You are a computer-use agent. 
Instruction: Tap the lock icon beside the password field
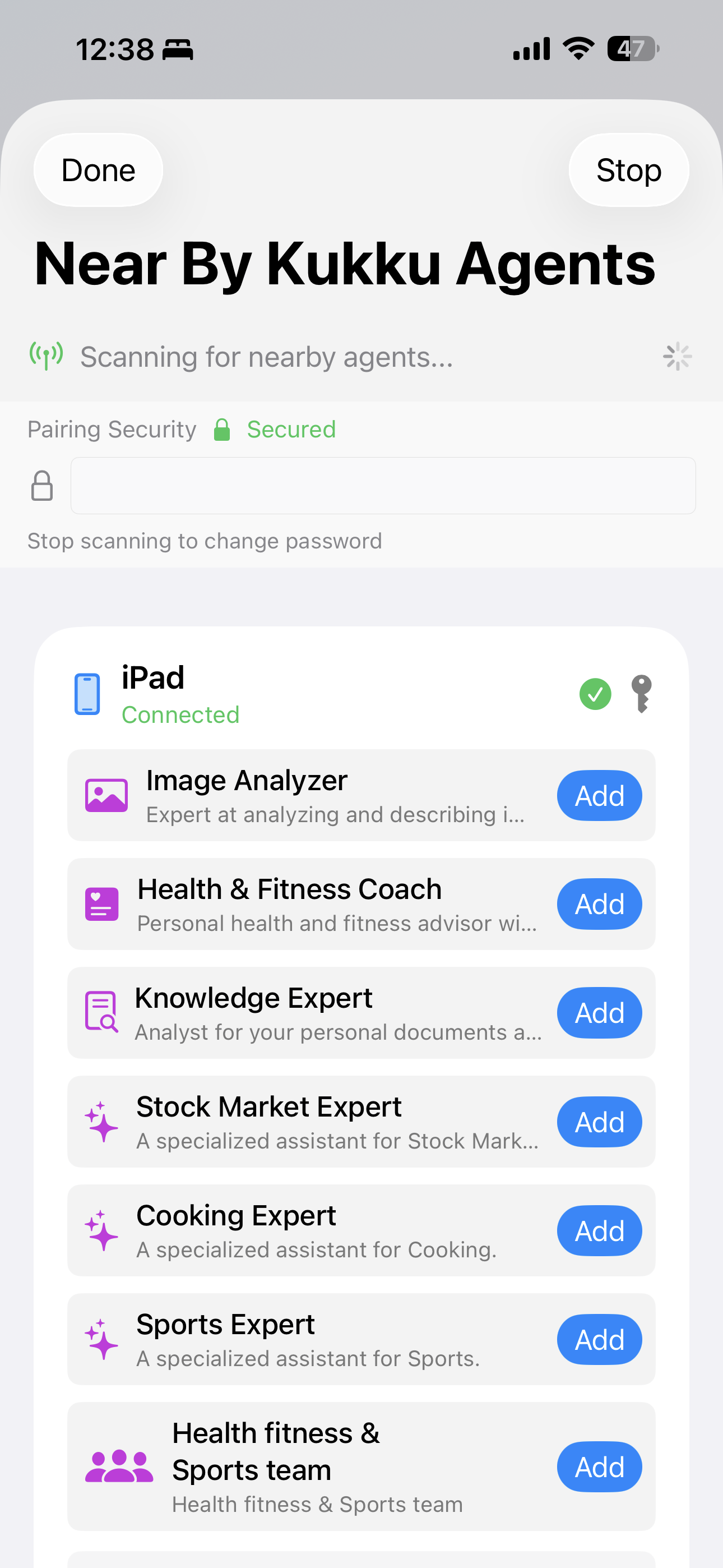click(x=42, y=486)
